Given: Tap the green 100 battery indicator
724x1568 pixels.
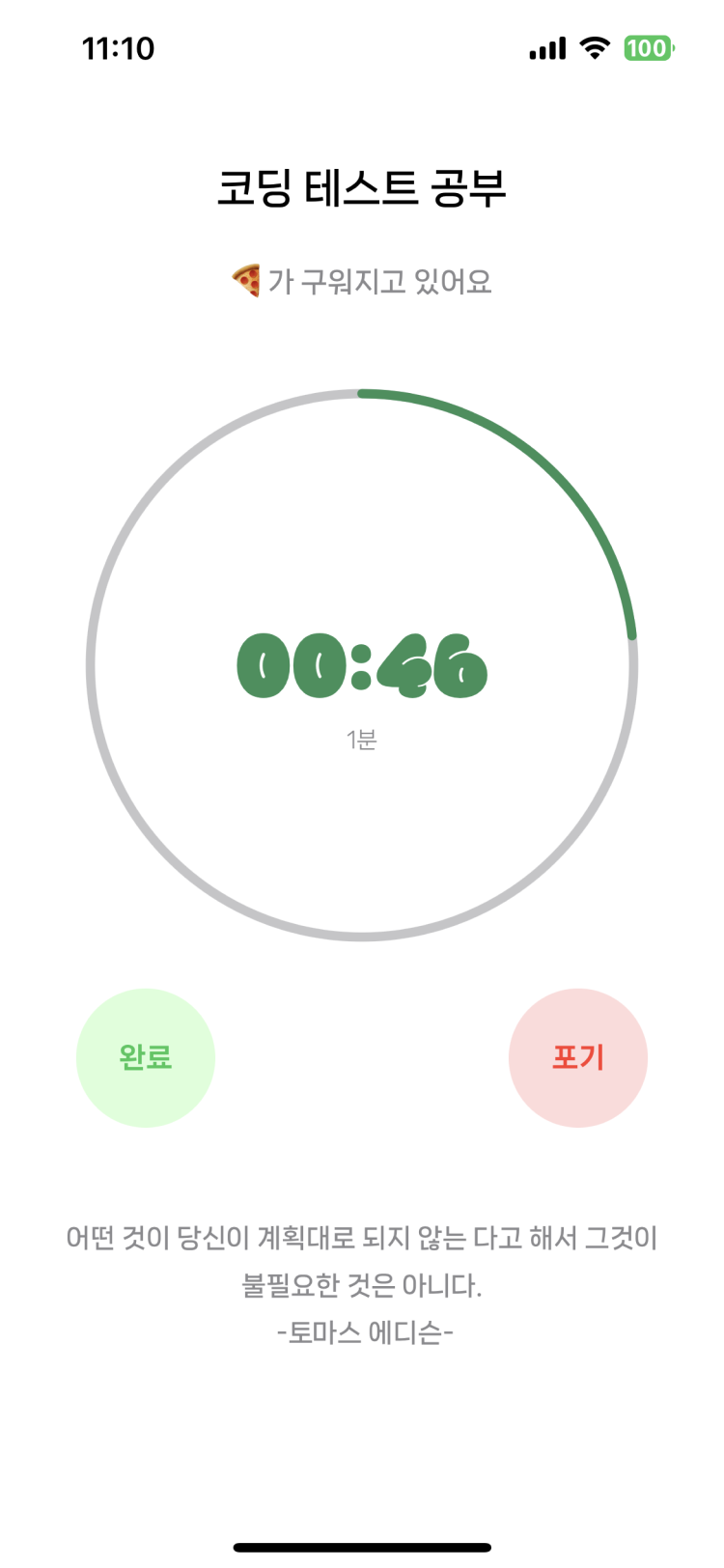Looking at the screenshot, I should 649,46.
